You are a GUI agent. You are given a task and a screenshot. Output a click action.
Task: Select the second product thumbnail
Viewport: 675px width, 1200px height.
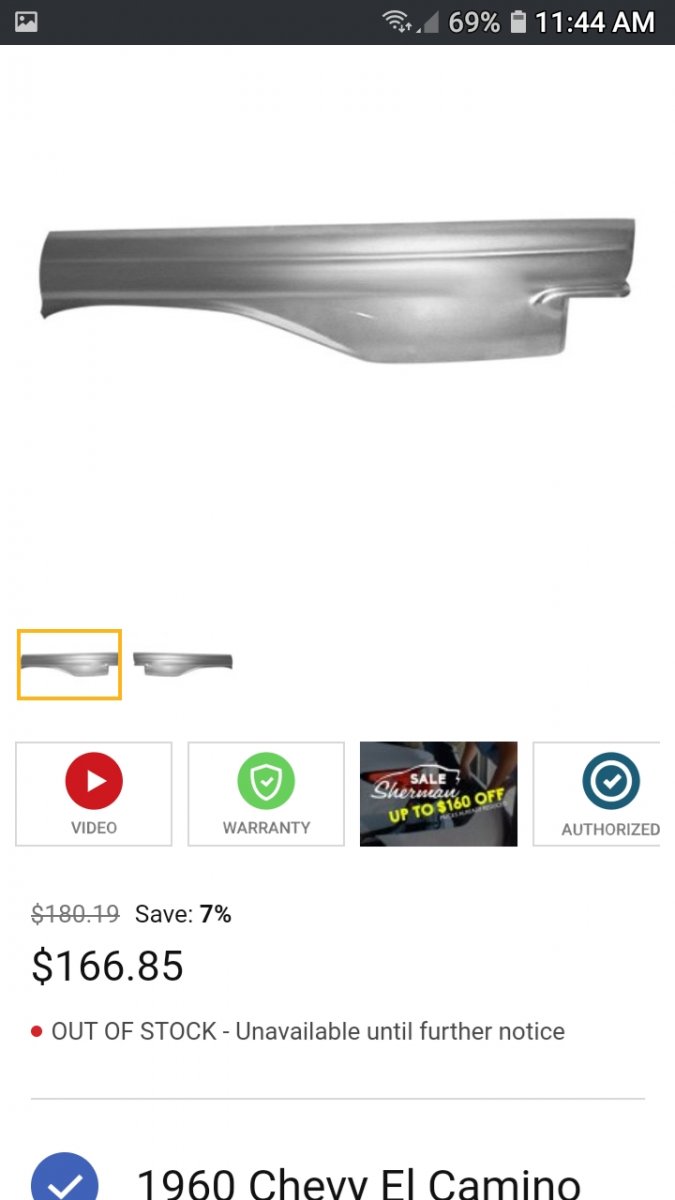tap(183, 663)
